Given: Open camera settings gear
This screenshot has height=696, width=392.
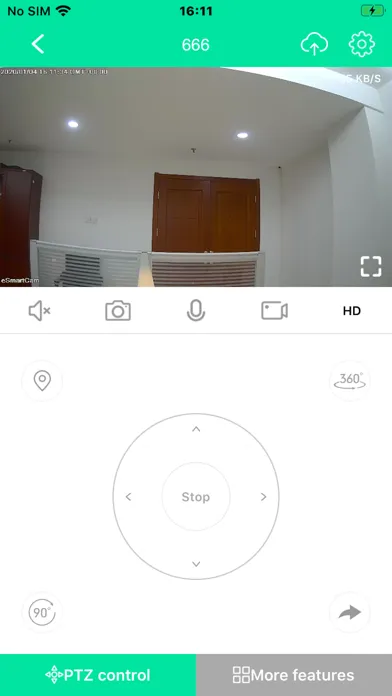Looking at the screenshot, I should pos(362,44).
